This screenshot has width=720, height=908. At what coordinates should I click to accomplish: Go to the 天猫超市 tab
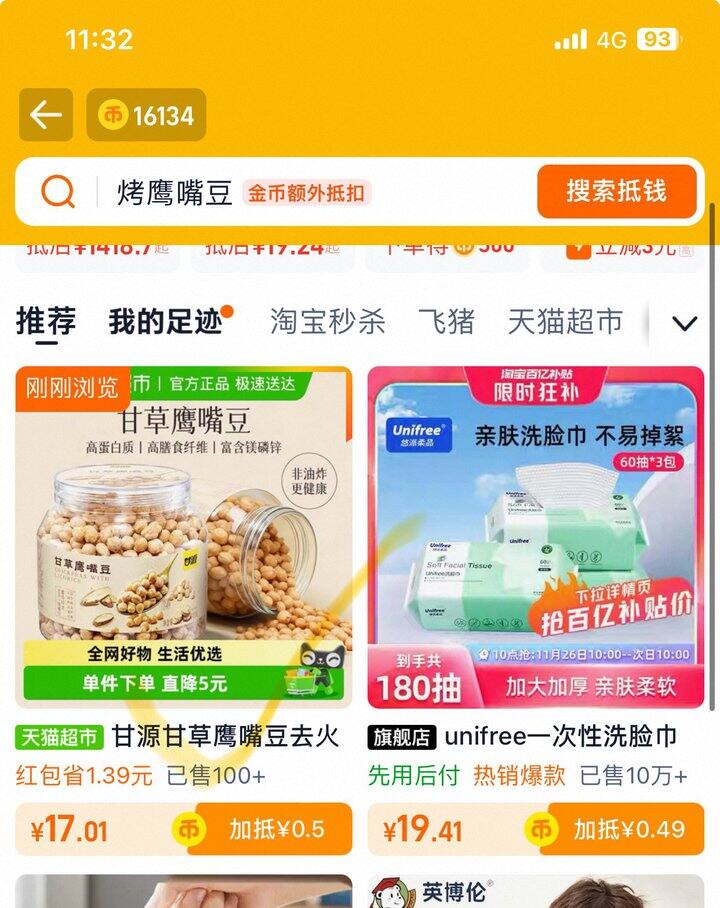(x=566, y=322)
